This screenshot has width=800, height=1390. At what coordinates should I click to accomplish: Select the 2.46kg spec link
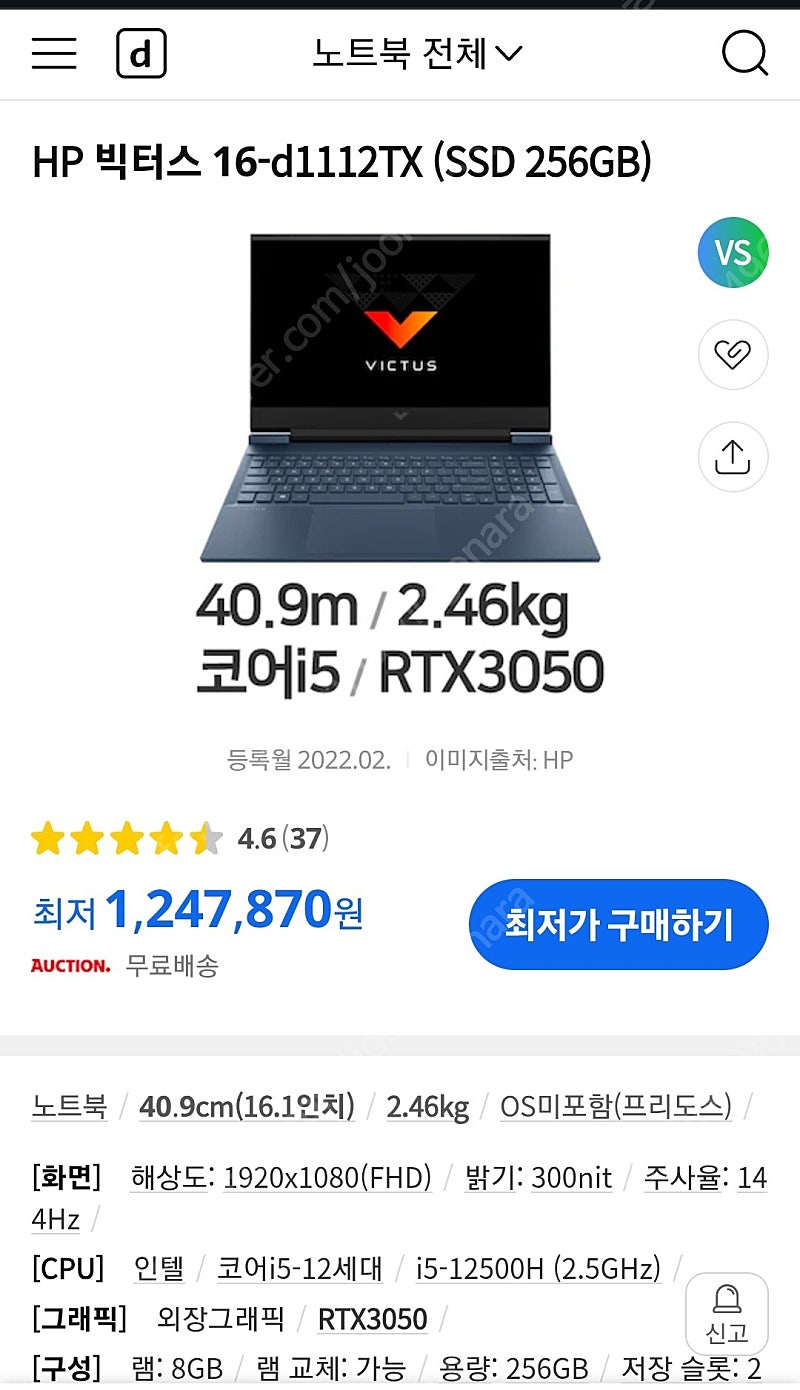coord(428,1107)
